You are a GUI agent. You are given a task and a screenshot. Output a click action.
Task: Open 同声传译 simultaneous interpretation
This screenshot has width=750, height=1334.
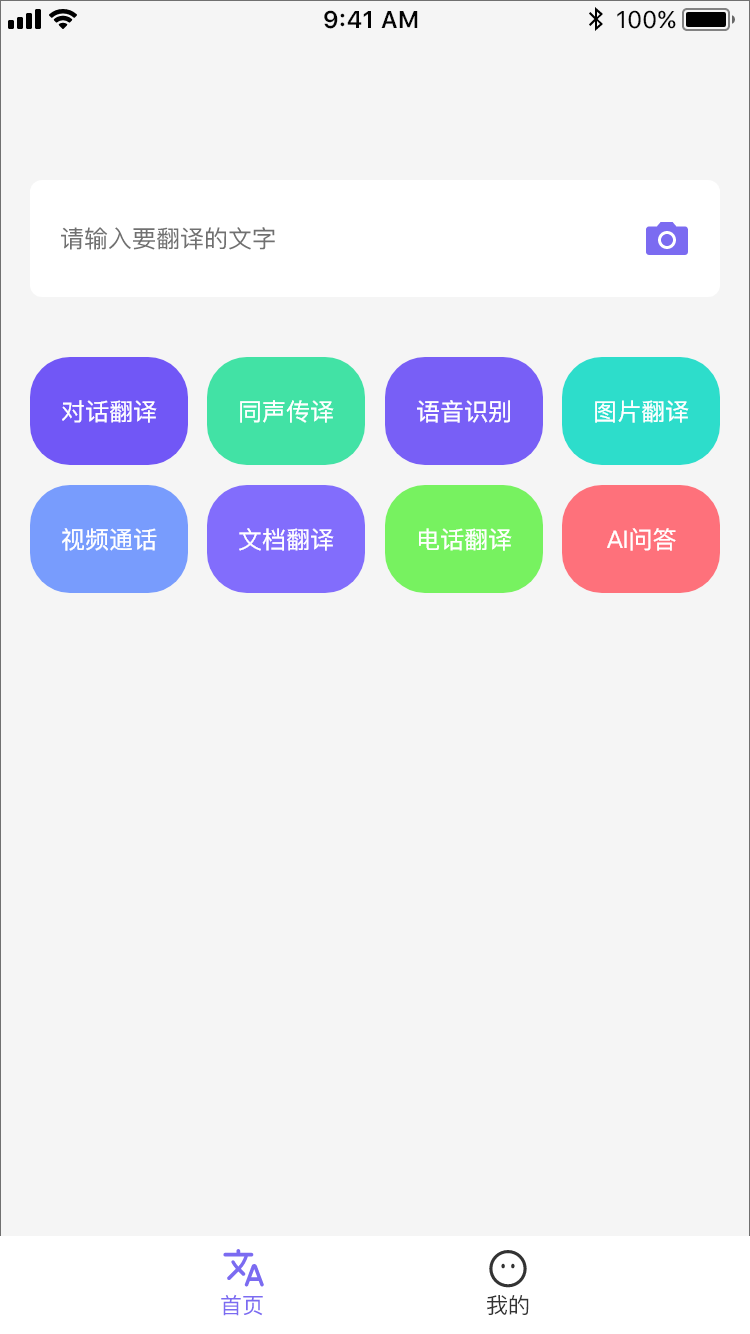[x=286, y=411]
